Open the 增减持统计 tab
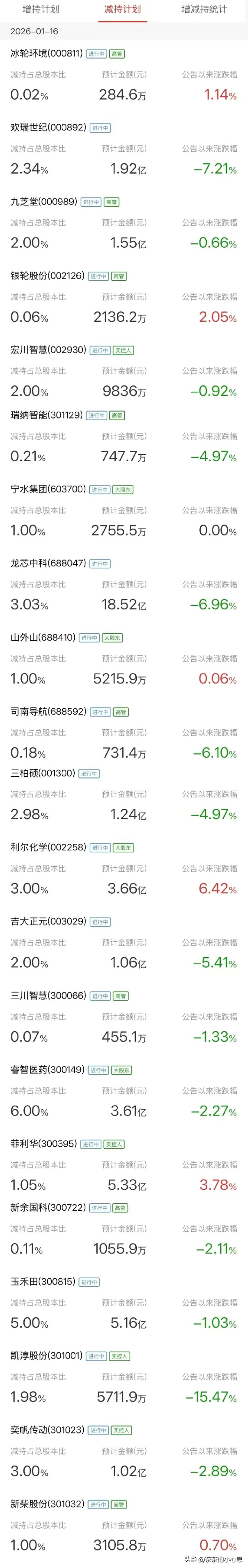Image resolution: width=248 pixels, height=1568 pixels. (x=204, y=10)
